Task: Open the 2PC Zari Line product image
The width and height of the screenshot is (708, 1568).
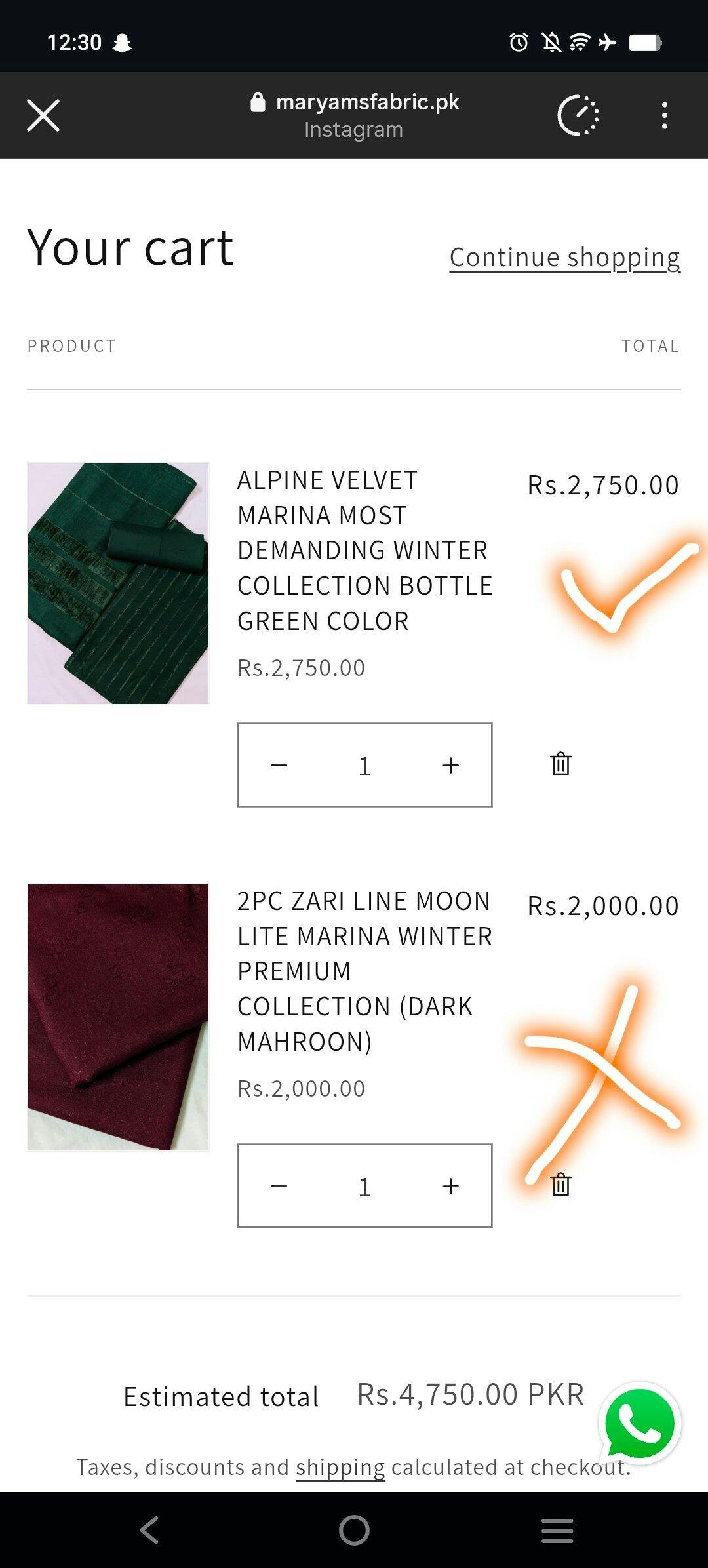Action: click(x=118, y=1017)
